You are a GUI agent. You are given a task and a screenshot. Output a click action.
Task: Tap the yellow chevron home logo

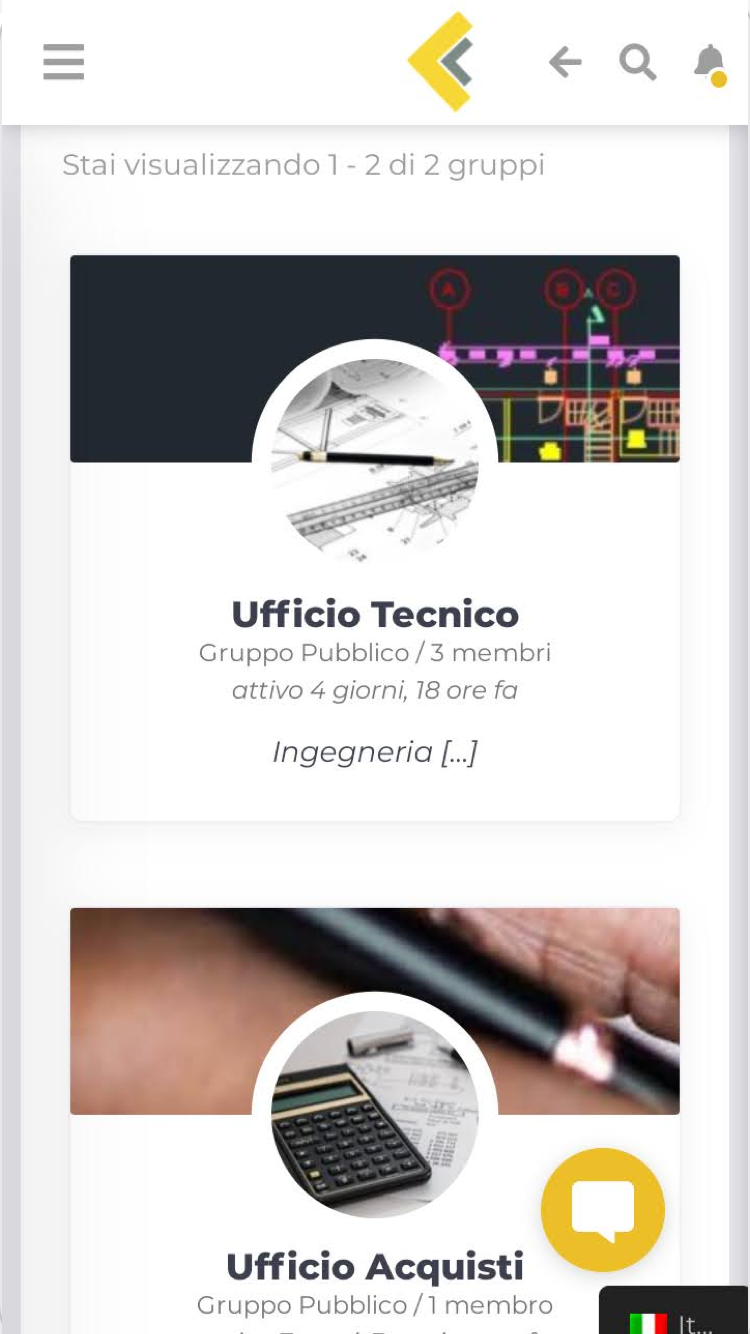(x=441, y=62)
